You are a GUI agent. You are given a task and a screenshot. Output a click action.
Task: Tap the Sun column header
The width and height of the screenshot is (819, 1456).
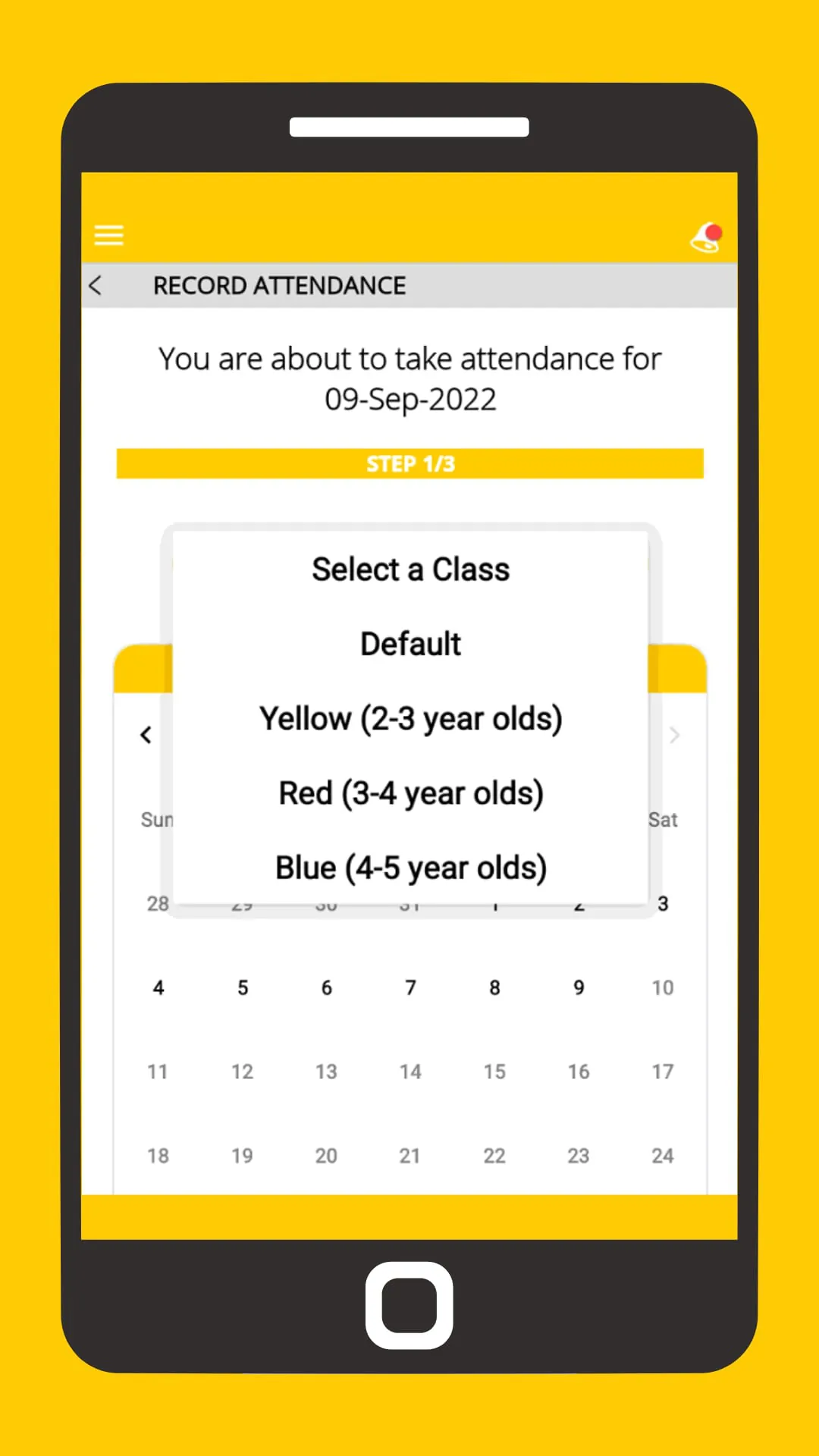pyautogui.click(x=158, y=819)
